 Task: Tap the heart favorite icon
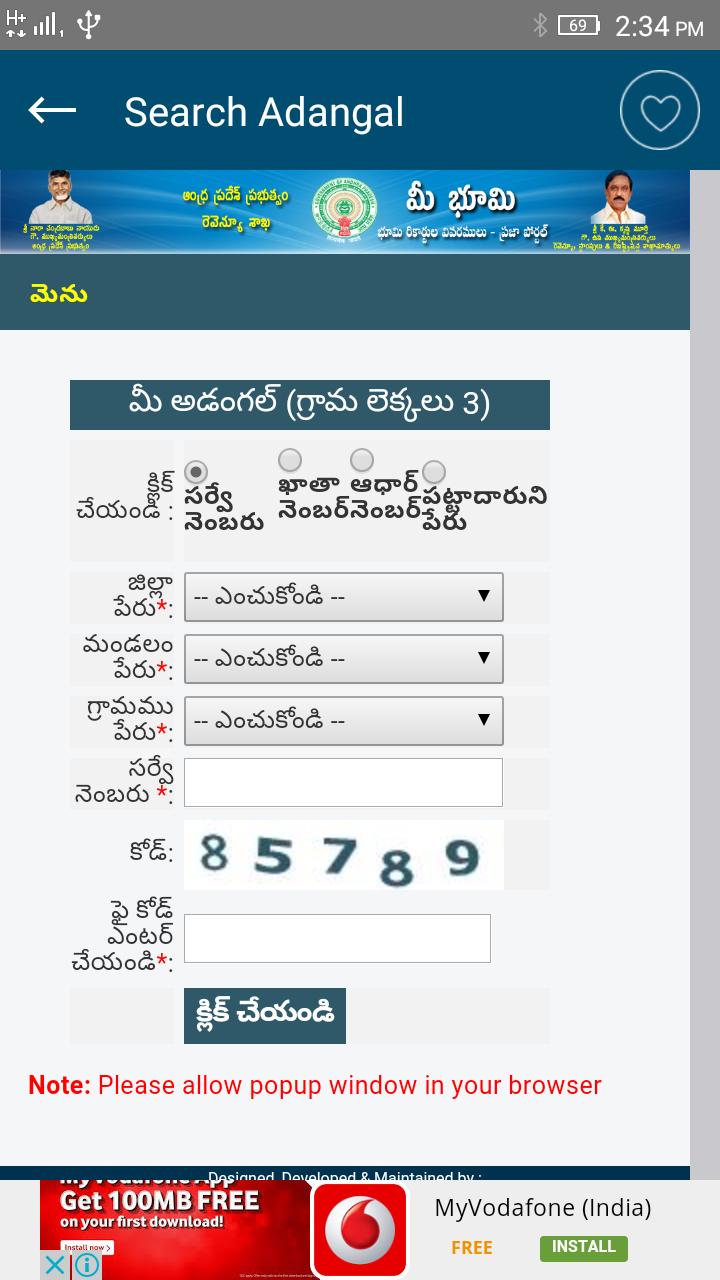click(659, 111)
